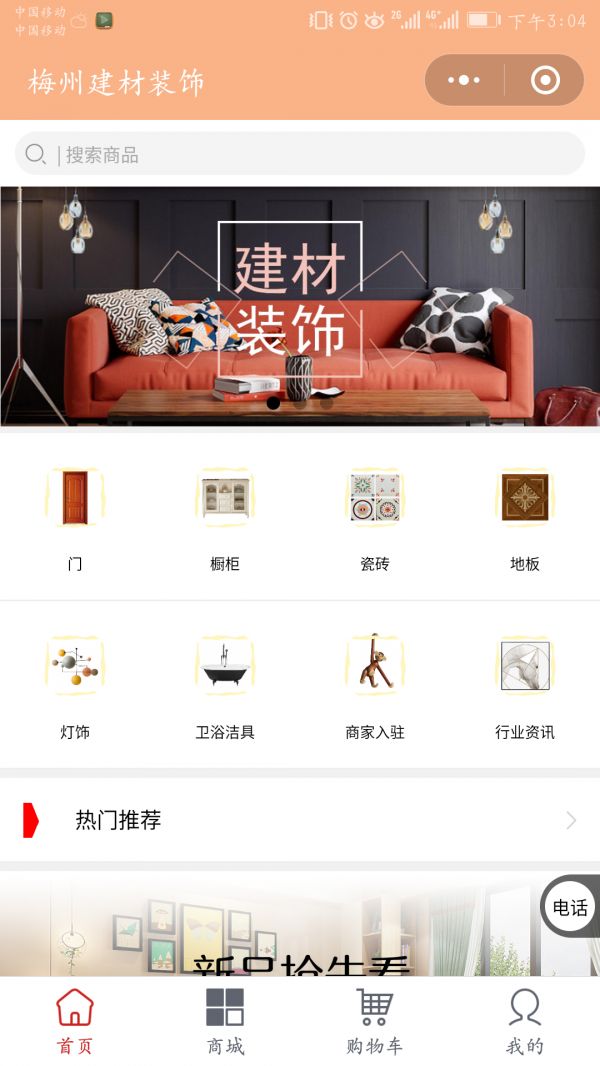Close the mini program with the circle button

pos(545,80)
